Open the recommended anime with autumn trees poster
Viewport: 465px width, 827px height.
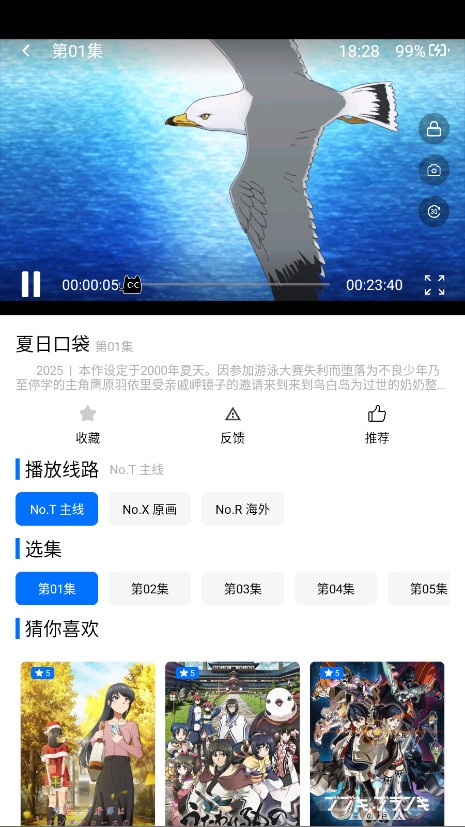point(88,743)
